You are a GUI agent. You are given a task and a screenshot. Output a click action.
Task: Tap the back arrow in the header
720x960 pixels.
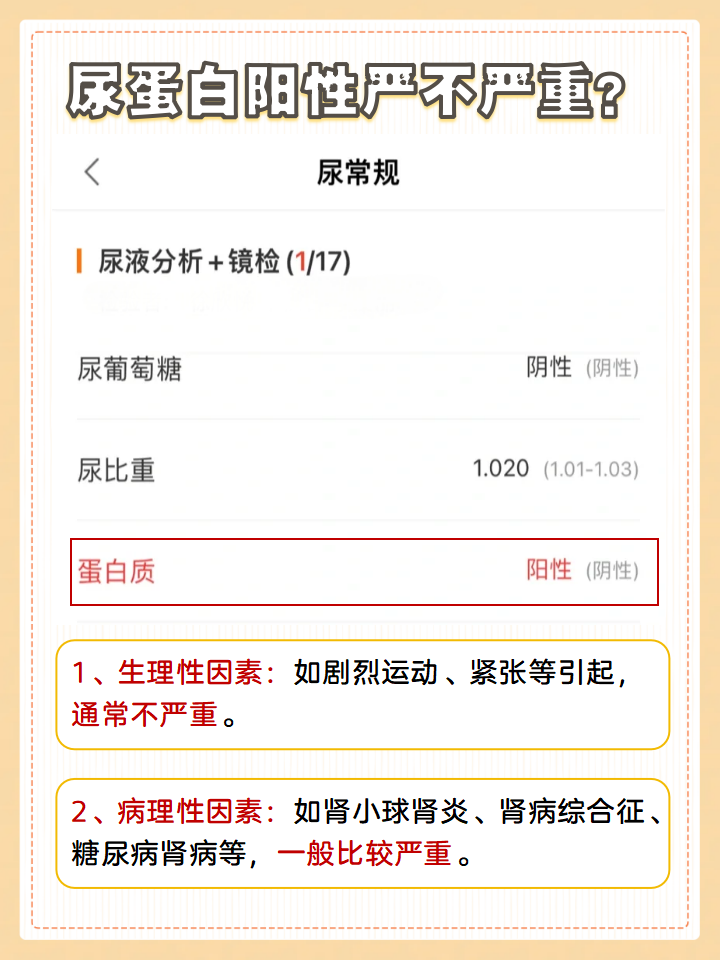pos(92,172)
